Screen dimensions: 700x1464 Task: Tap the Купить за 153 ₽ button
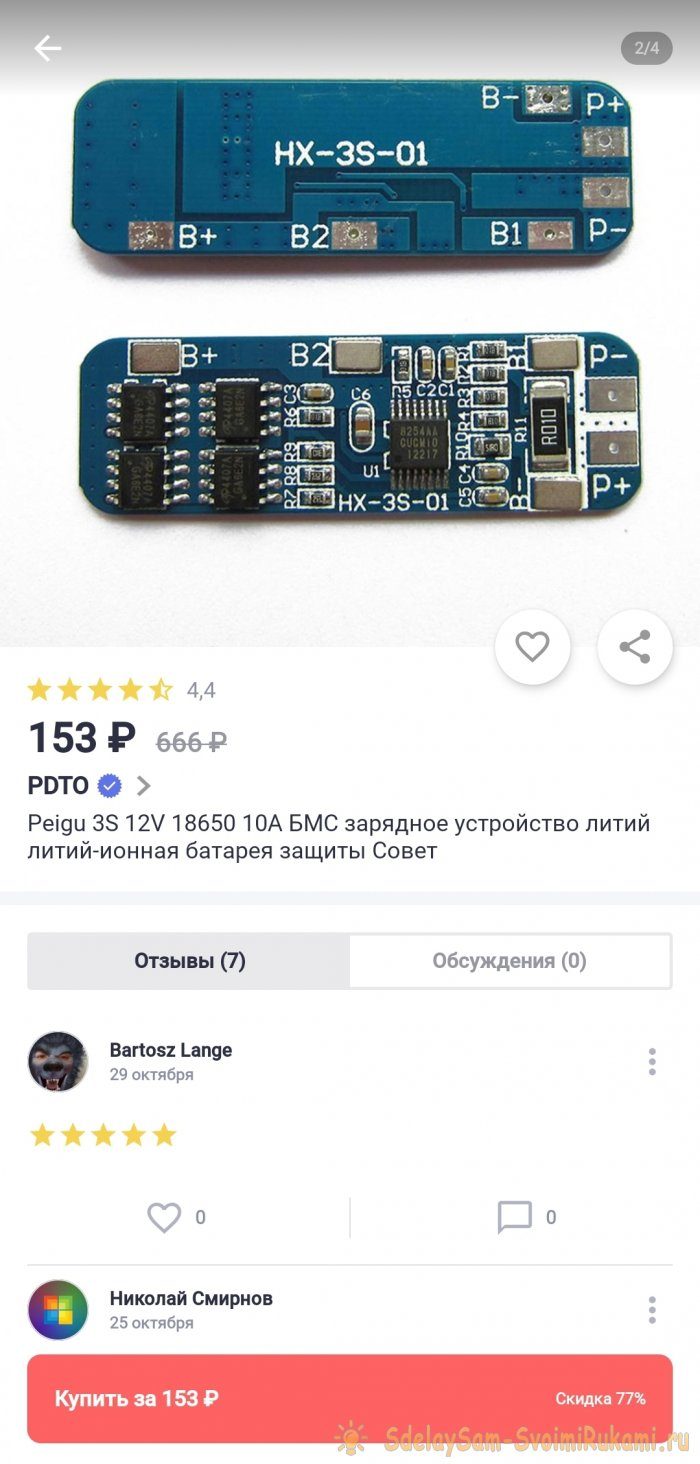coord(350,1398)
